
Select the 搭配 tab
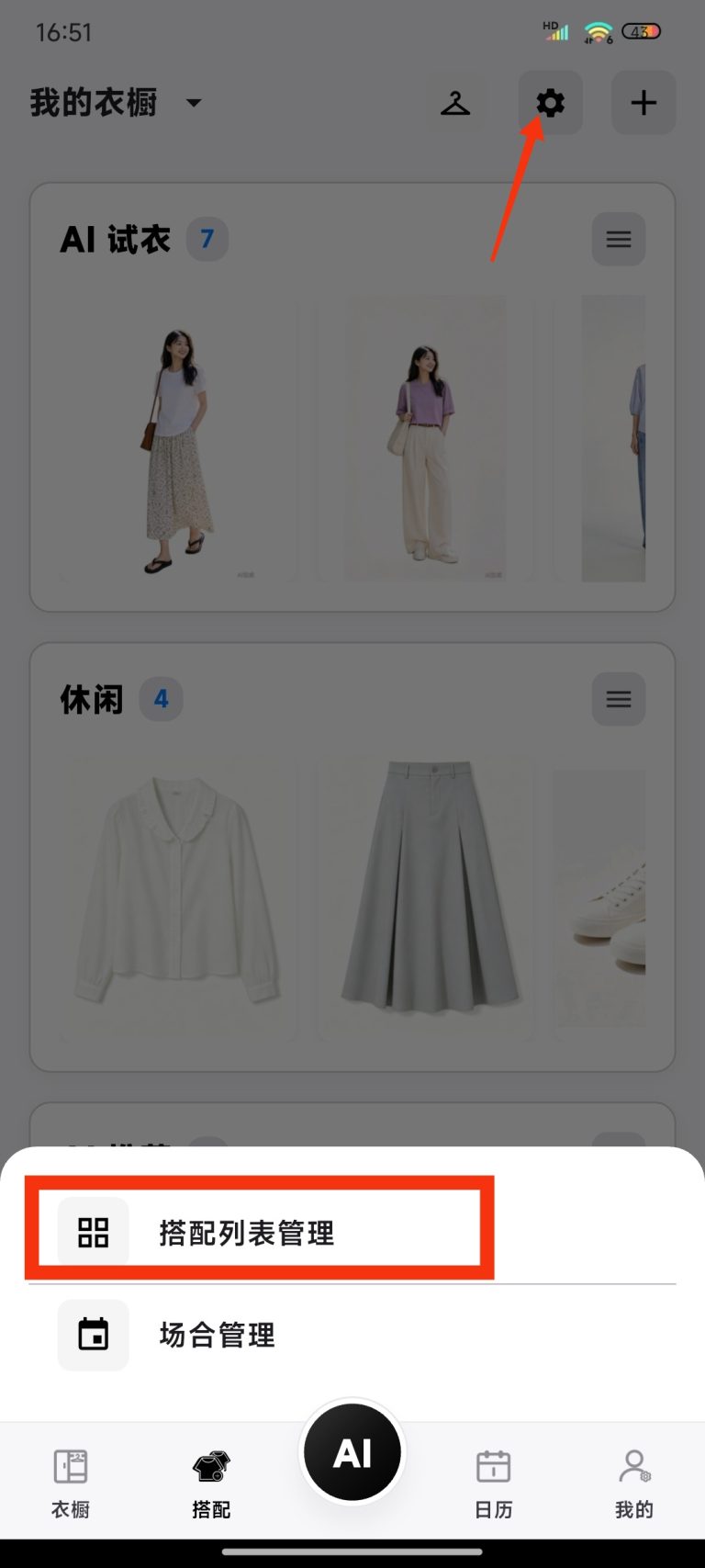point(211,1482)
